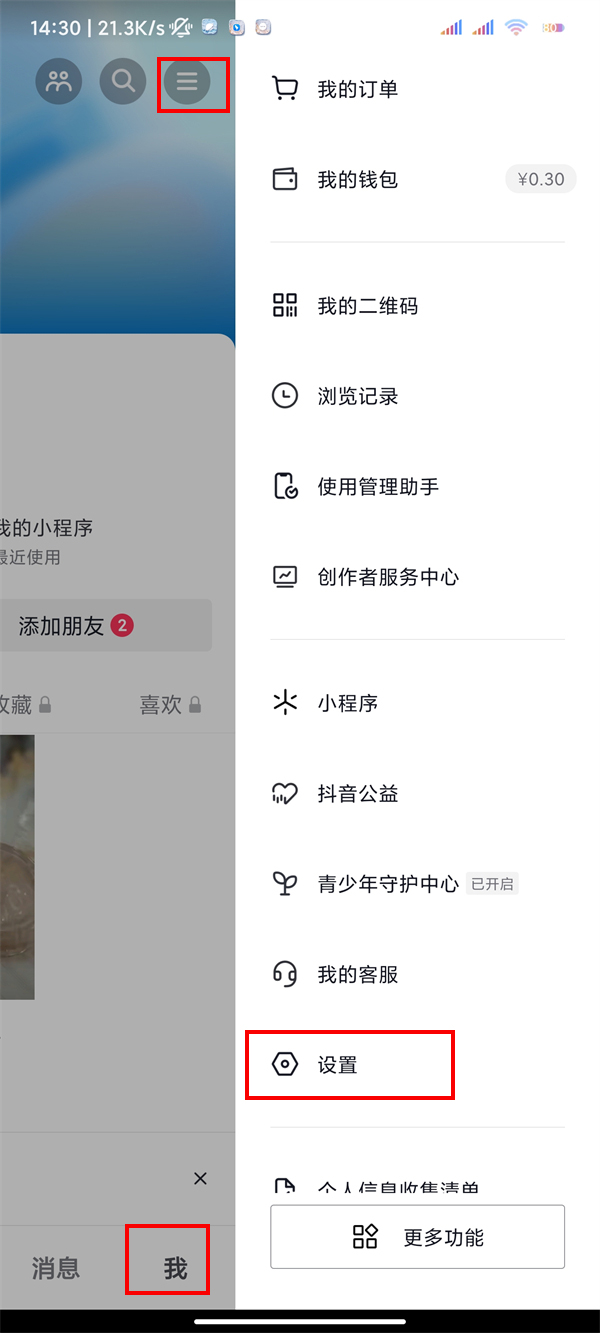Open 我的钱包 wallet row
Screen dimensions: 600x1333
[357, 180]
